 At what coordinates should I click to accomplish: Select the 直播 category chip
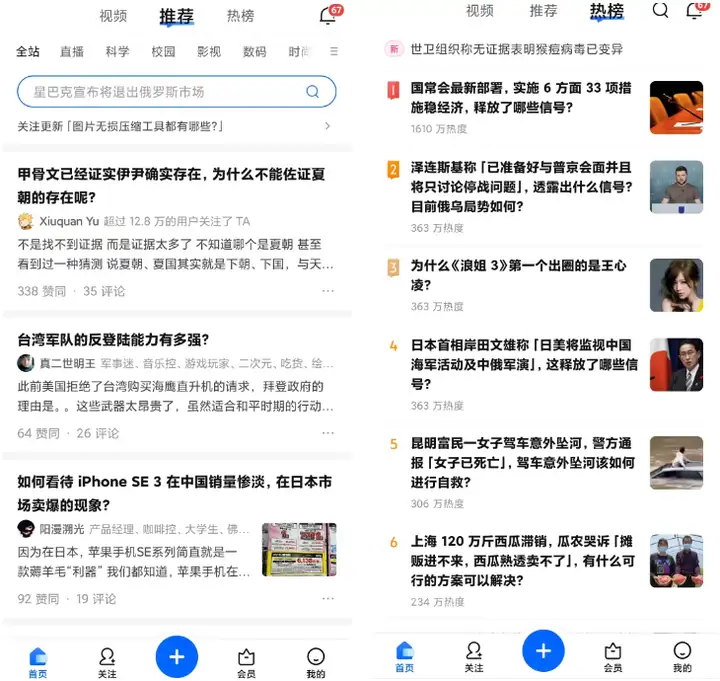tap(72, 52)
